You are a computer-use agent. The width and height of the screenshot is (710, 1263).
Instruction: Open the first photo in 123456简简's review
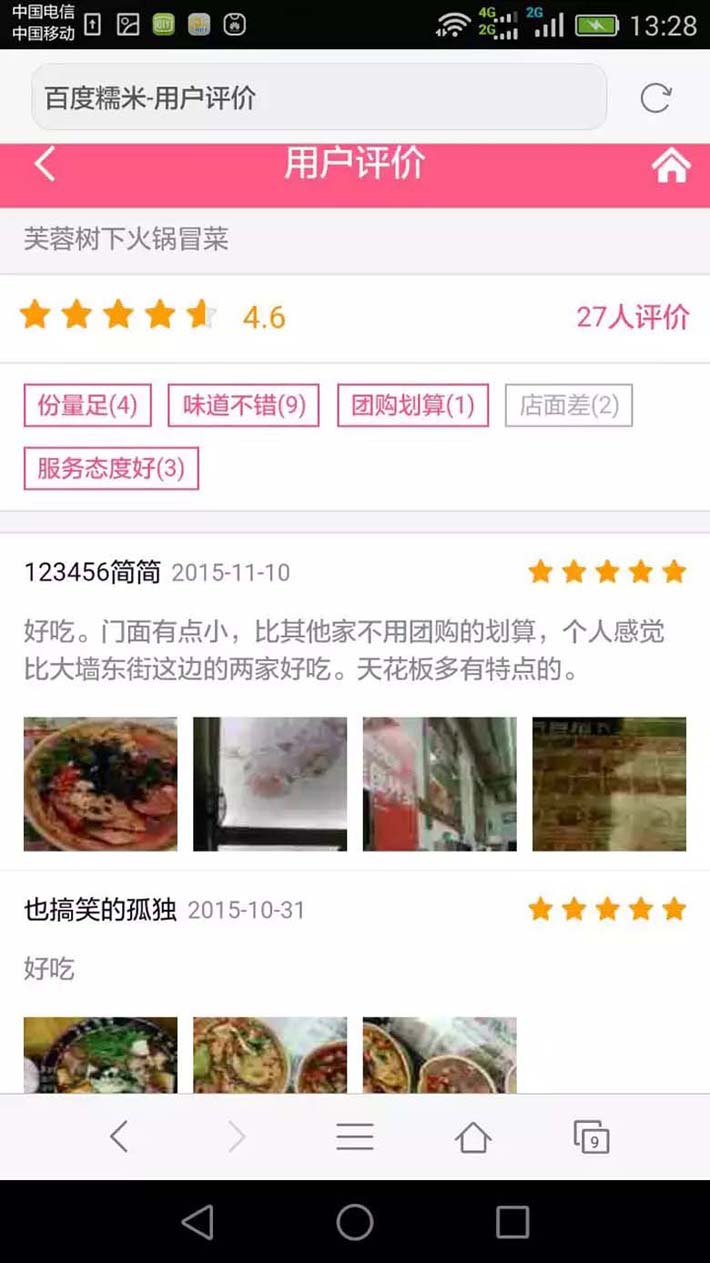click(x=100, y=784)
